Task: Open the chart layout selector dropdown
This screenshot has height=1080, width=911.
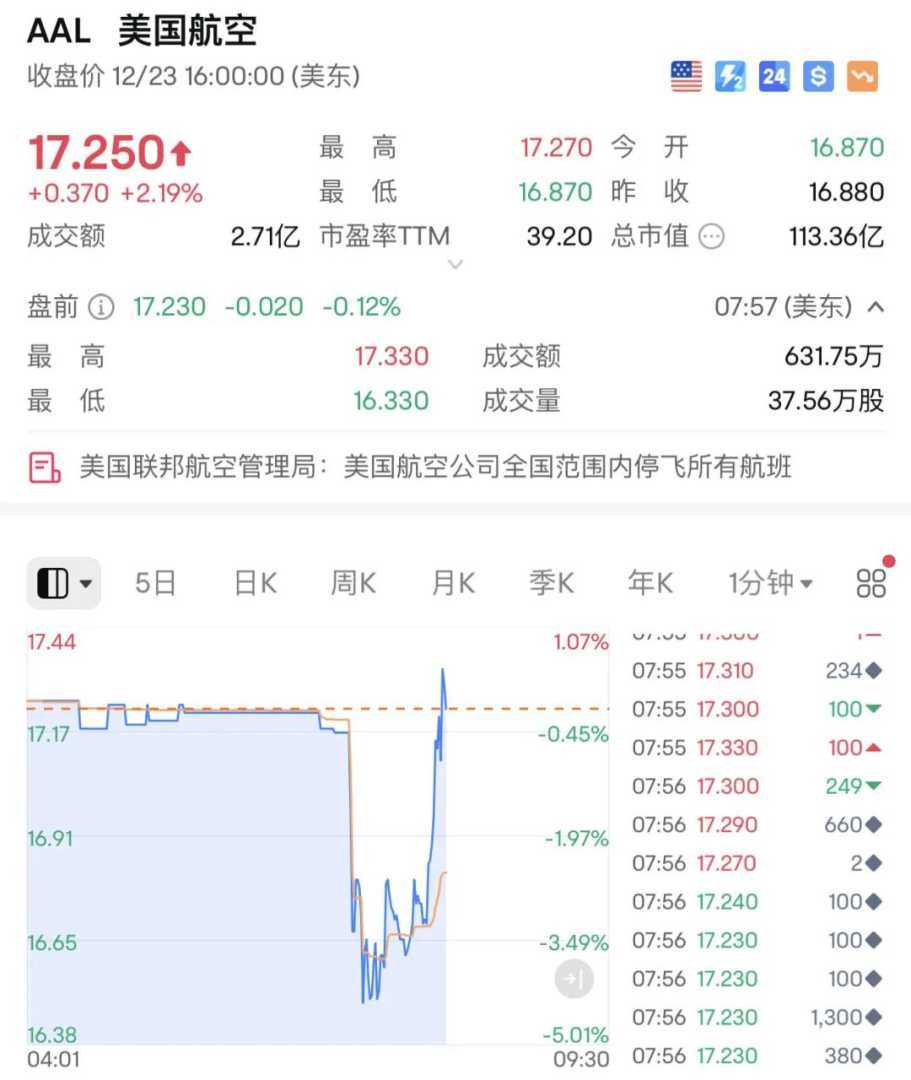Action: pos(64,583)
